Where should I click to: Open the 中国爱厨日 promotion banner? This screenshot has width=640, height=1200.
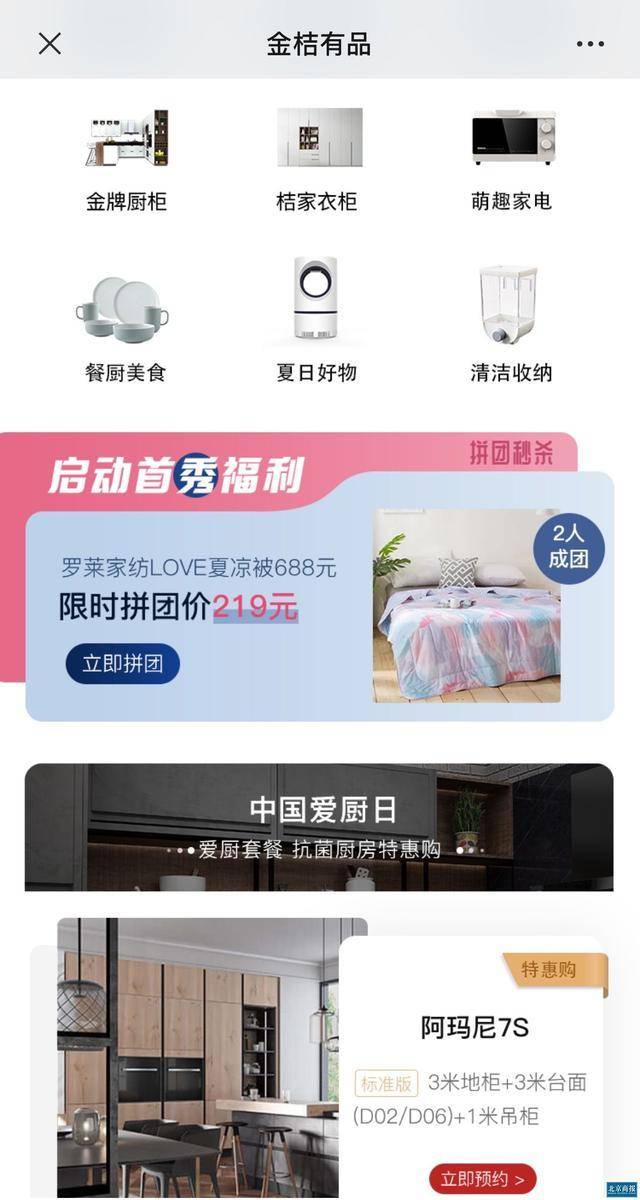pos(319,827)
